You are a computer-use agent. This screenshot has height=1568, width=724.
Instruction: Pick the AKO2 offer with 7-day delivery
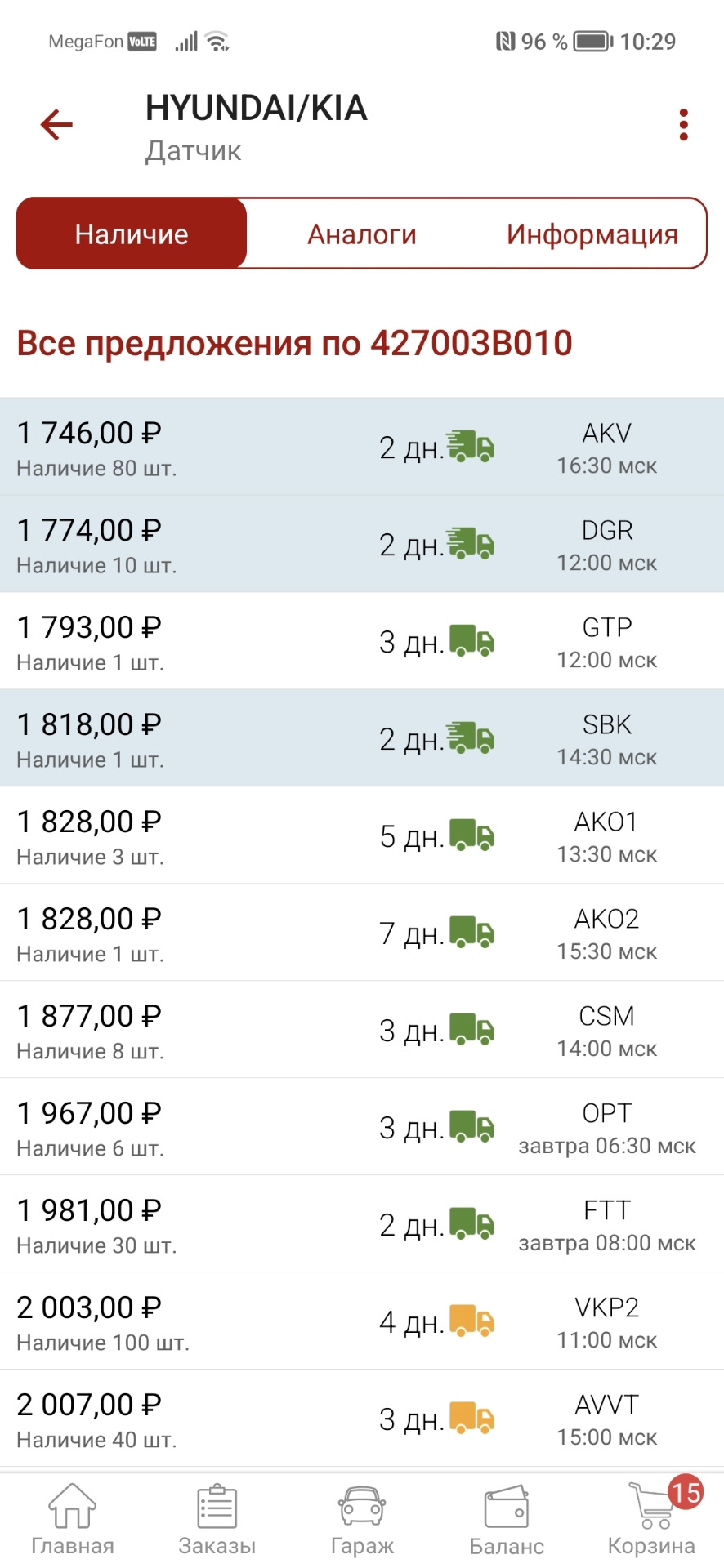coord(362,933)
